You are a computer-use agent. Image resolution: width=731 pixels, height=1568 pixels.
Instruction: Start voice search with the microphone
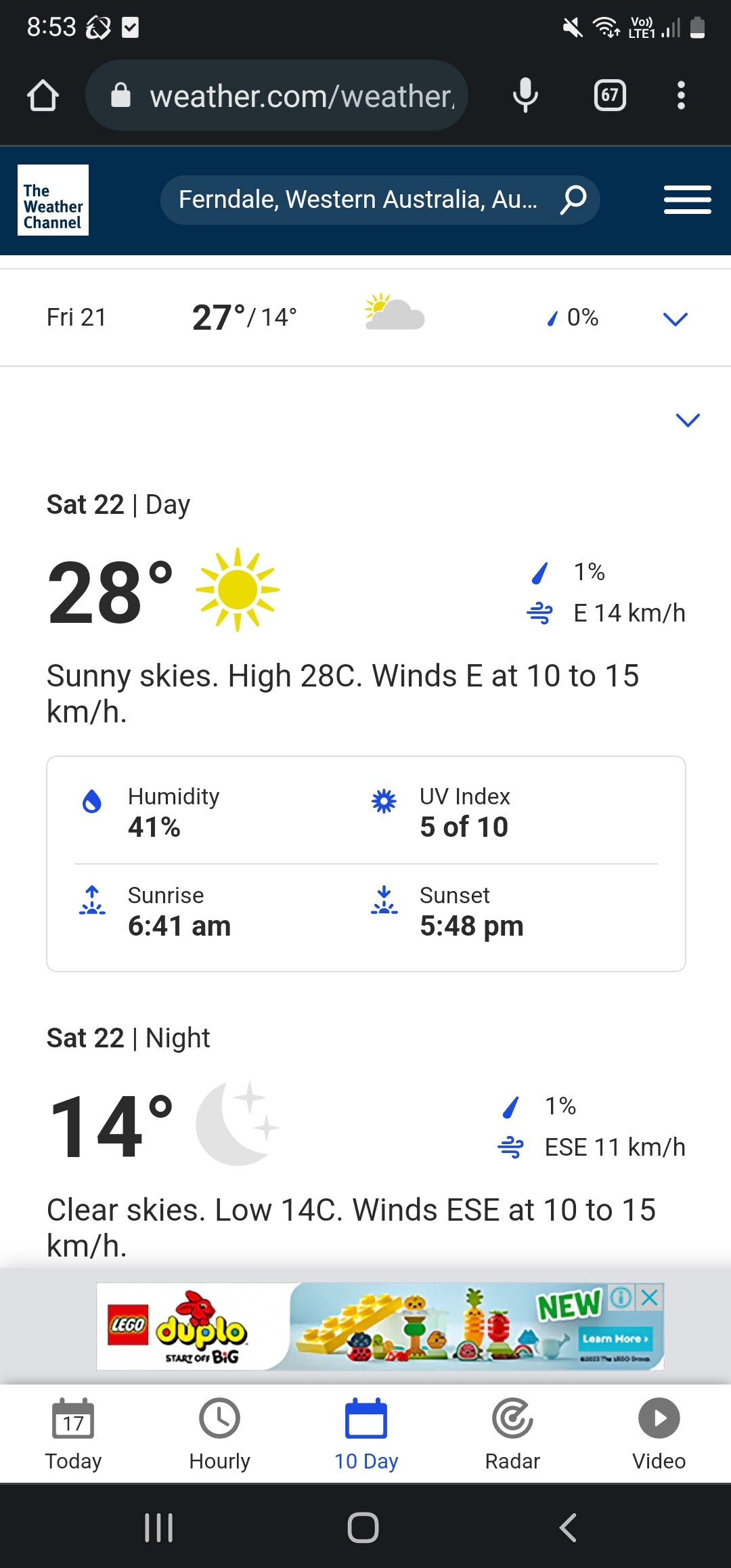coord(525,95)
